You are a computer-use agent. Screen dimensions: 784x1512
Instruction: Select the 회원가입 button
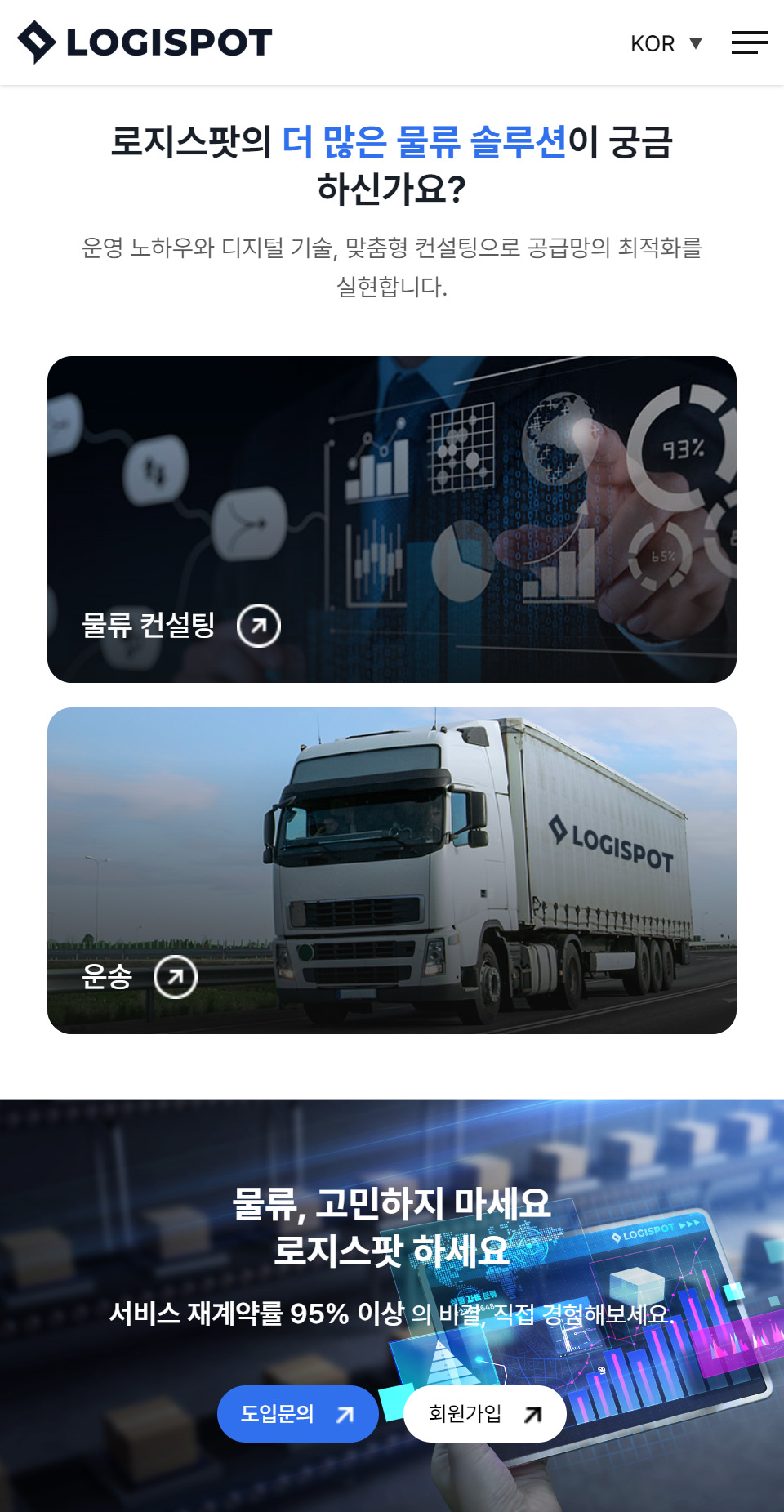tap(484, 1414)
